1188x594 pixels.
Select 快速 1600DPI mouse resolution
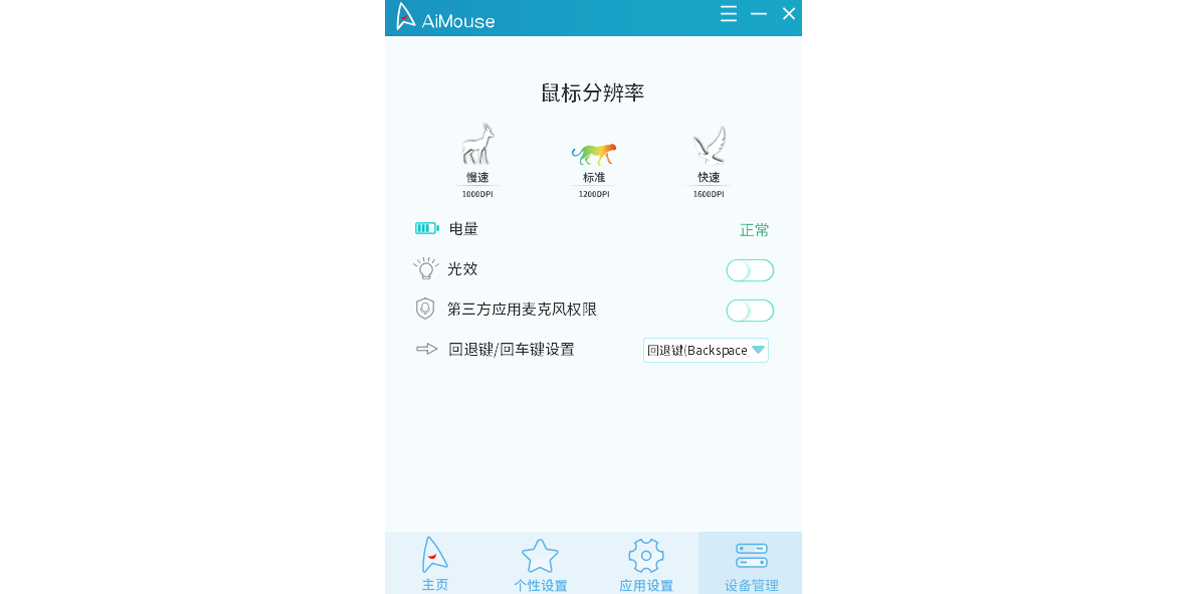tap(709, 158)
